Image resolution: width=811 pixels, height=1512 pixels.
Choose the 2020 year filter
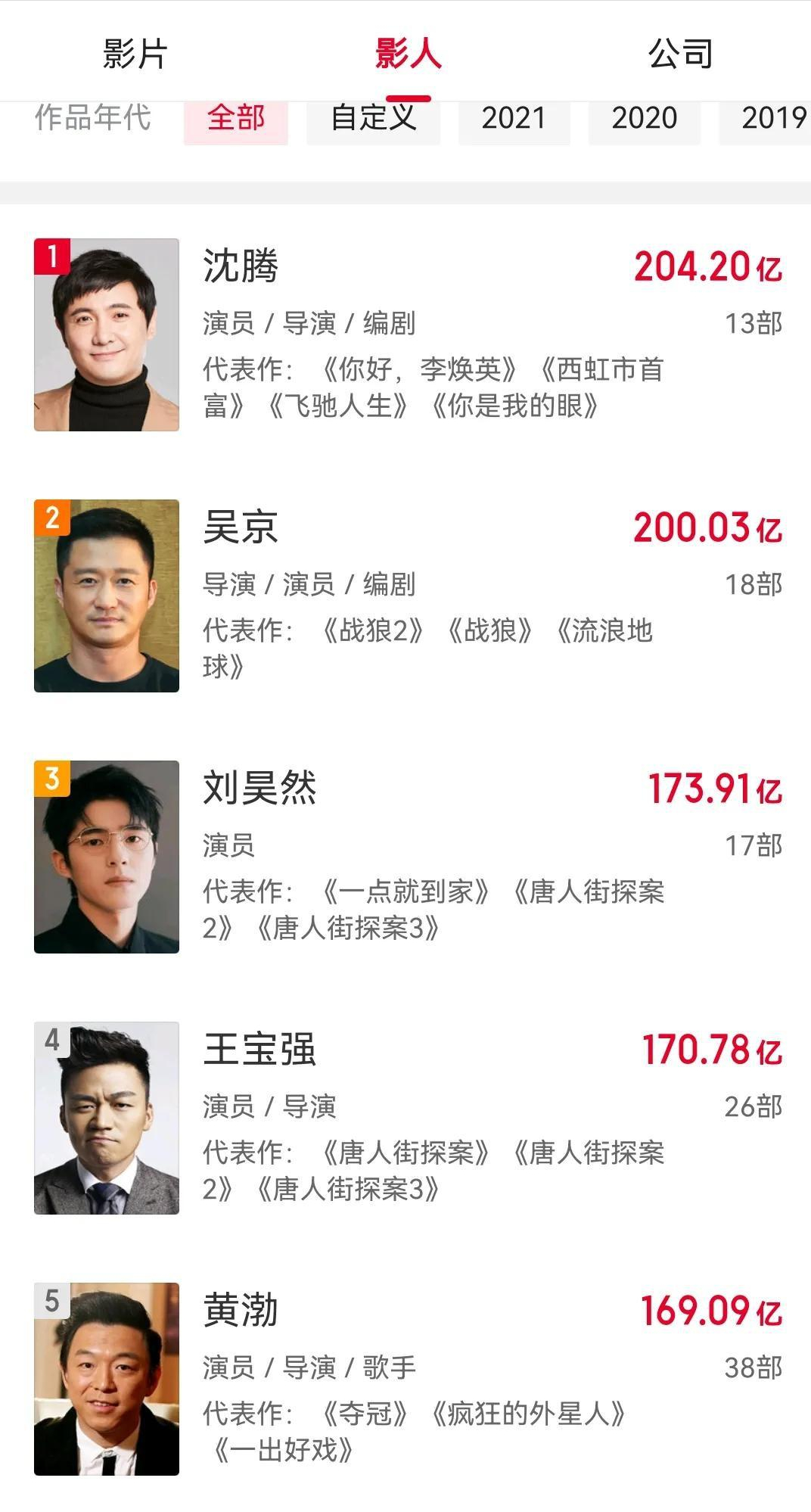click(x=642, y=120)
